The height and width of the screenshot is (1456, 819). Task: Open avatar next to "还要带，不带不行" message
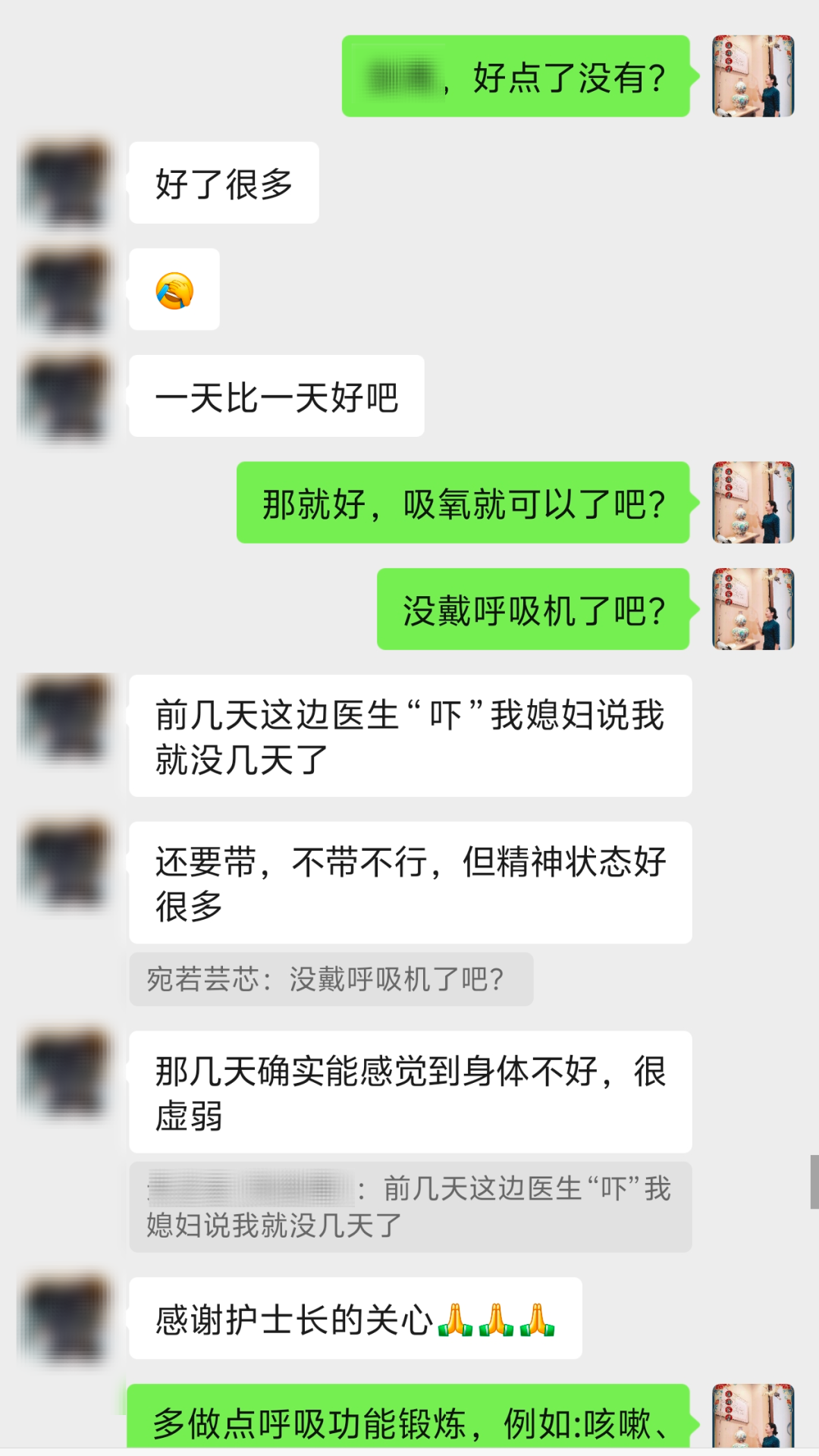(65, 863)
